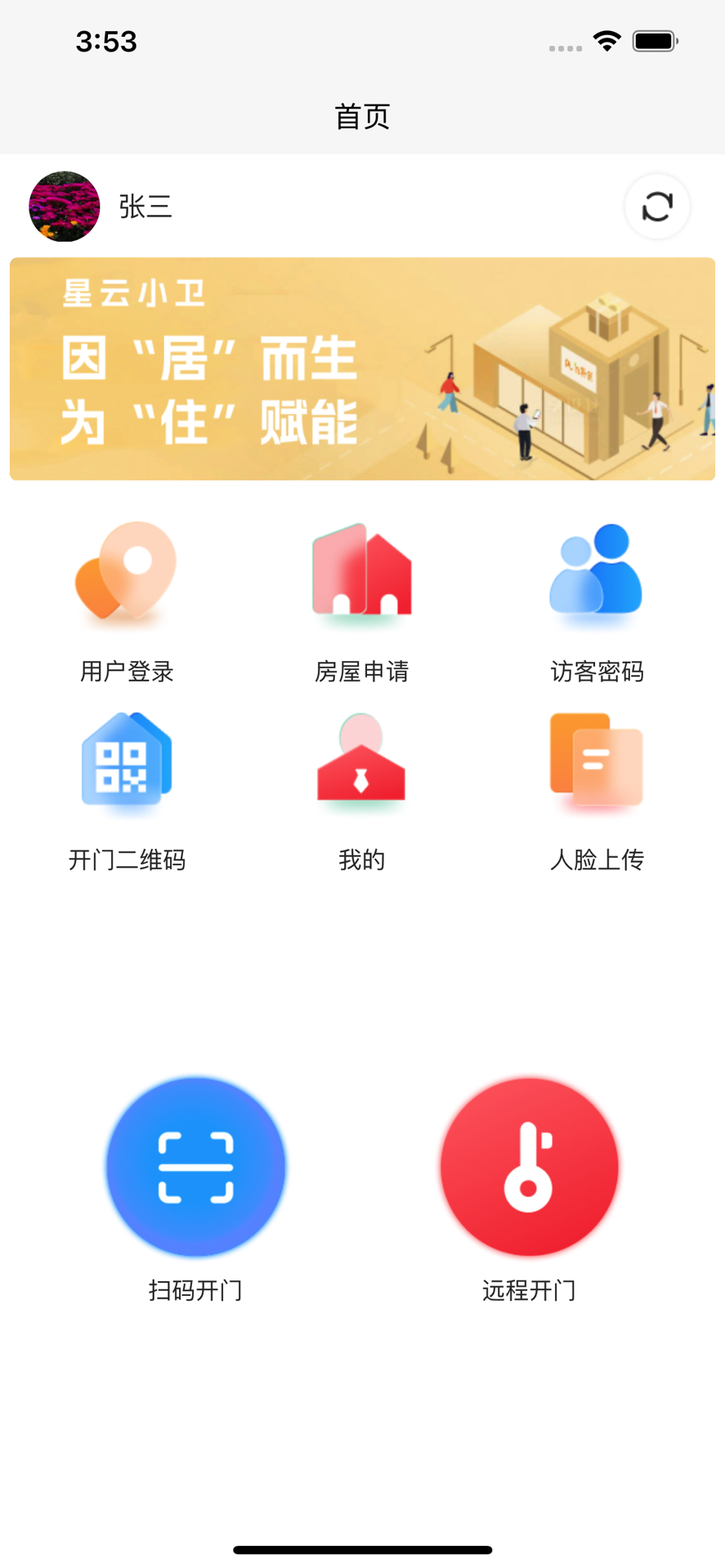Open user avatar photo of 张三
Screen dimensions: 725x1568
[x=63, y=207]
